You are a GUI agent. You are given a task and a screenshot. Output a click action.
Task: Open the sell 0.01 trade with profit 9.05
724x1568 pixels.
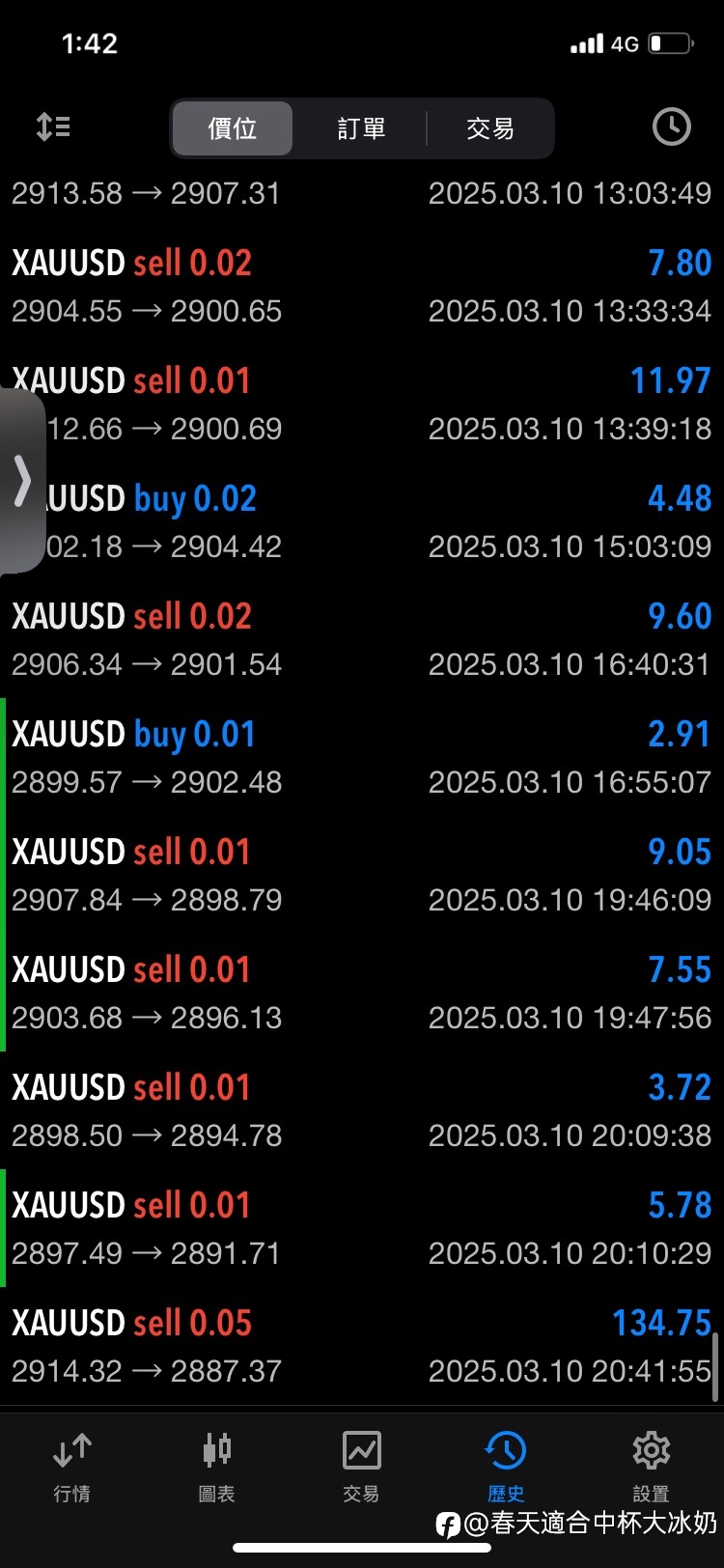pyautogui.click(x=362, y=875)
